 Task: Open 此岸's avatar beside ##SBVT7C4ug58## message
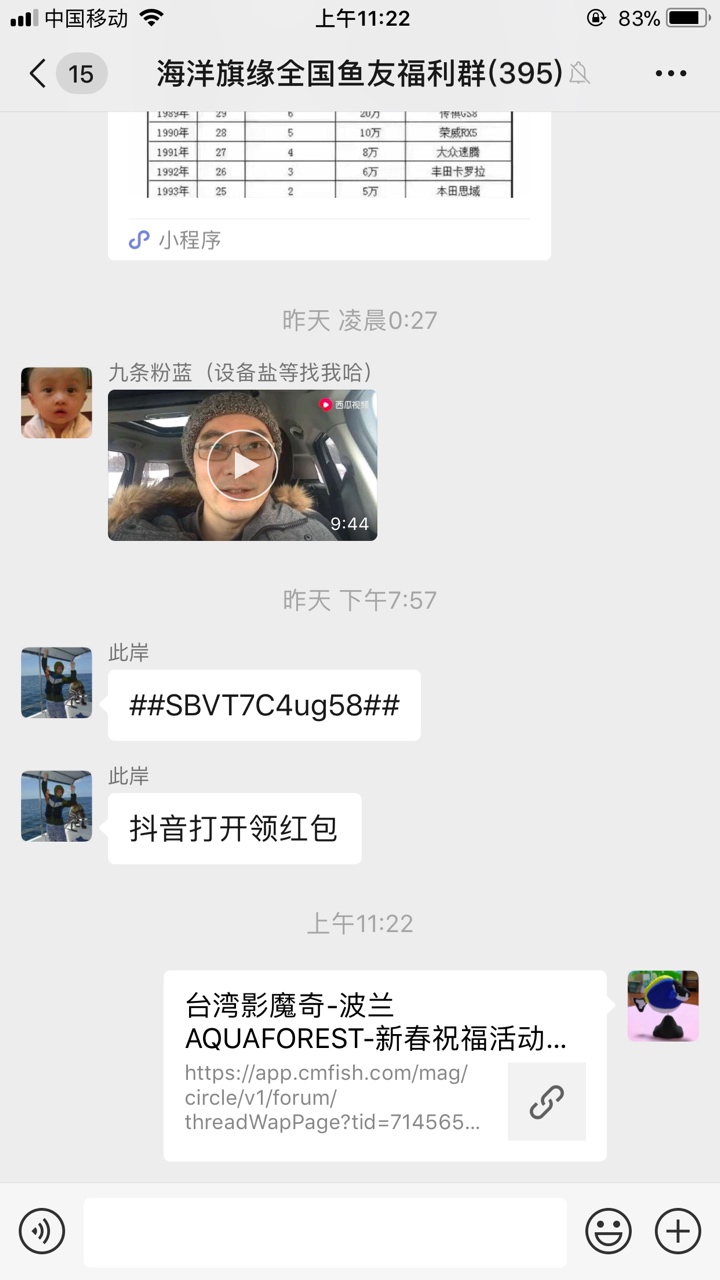pyautogui.click(x=57, y=683)
